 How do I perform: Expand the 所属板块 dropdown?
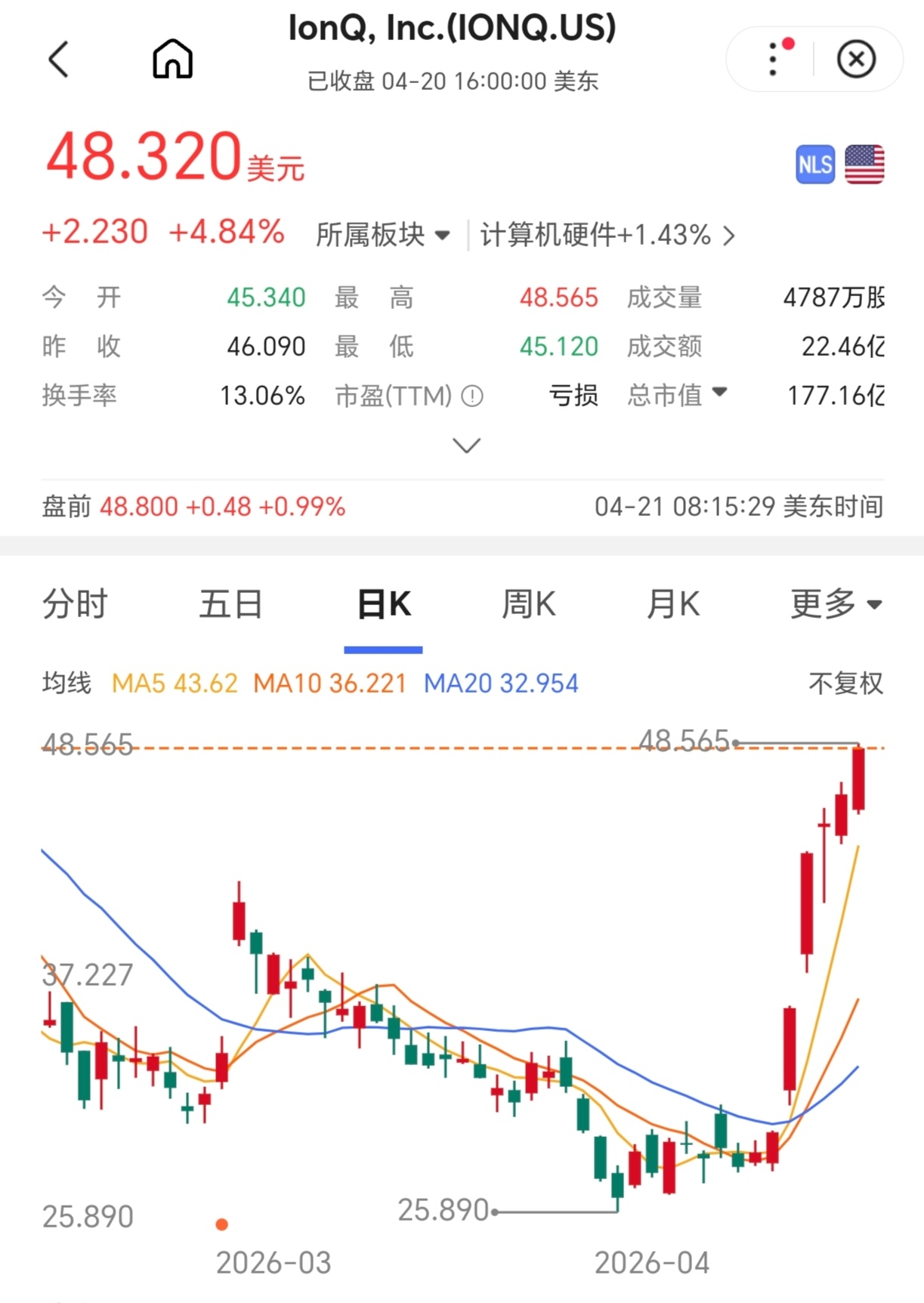[383, 235]
